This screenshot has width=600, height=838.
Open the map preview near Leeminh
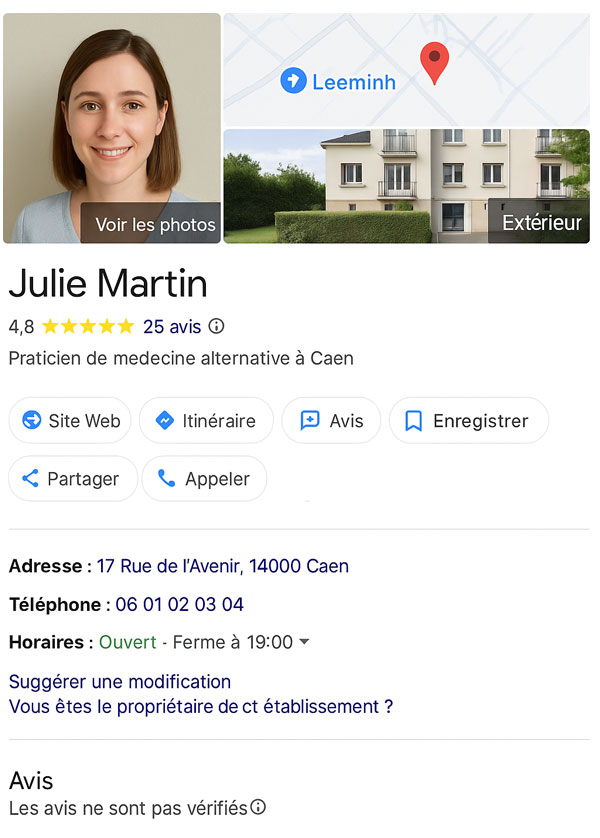coord(406,68)
